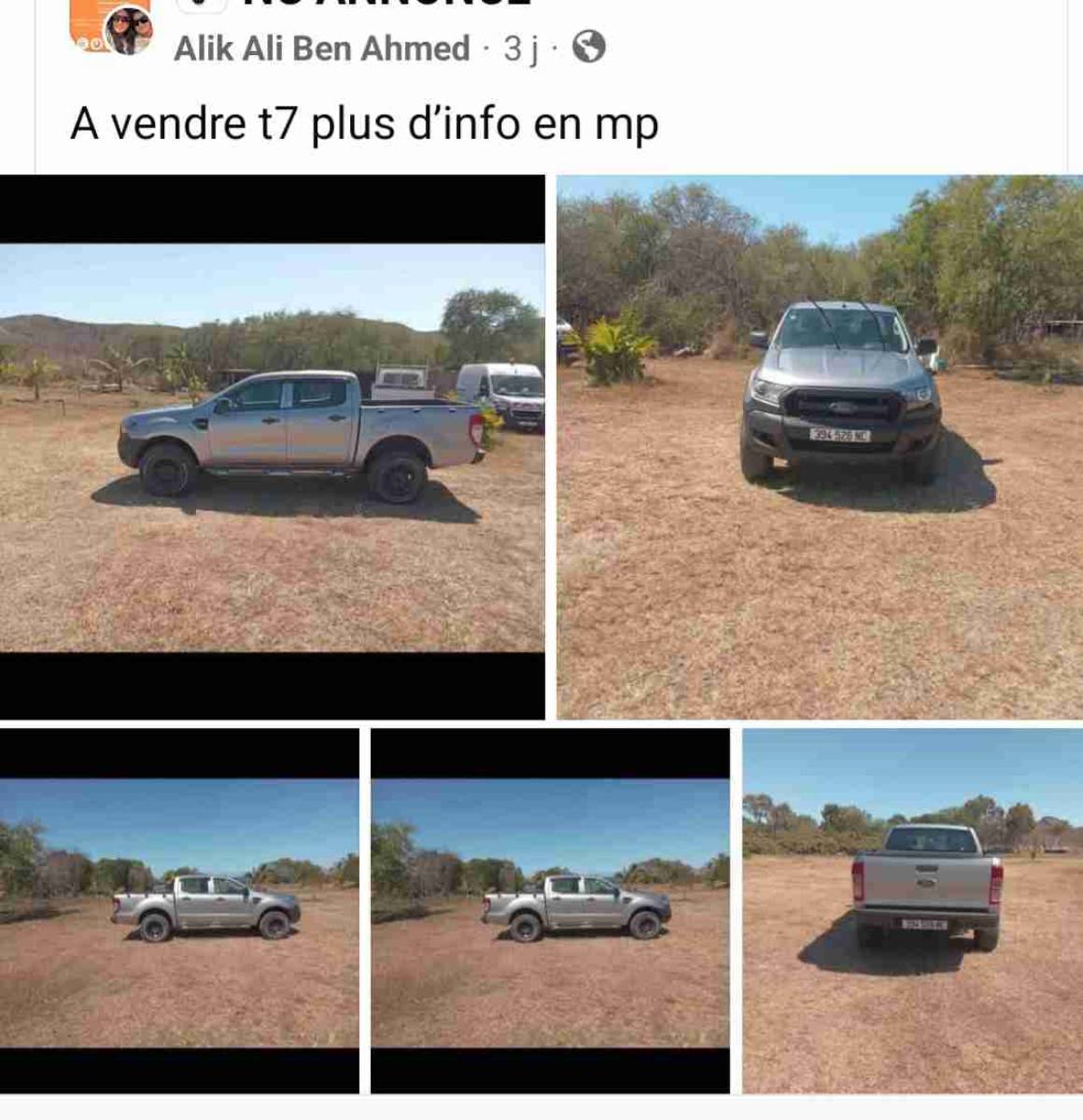
Task: Open the bottom-left distant side-view truck photo
Action: [179, 911]
